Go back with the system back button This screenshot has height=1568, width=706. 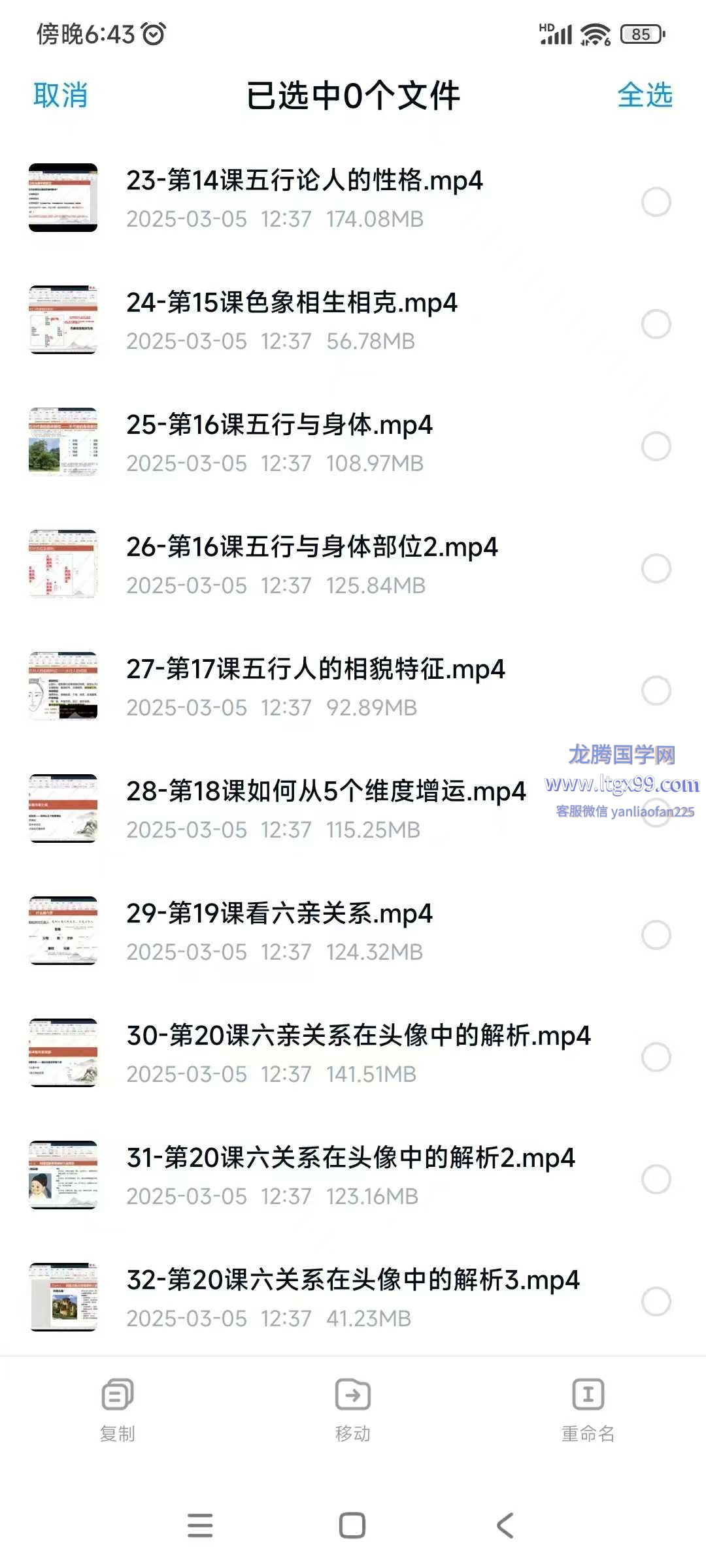tap(505, 1526)
